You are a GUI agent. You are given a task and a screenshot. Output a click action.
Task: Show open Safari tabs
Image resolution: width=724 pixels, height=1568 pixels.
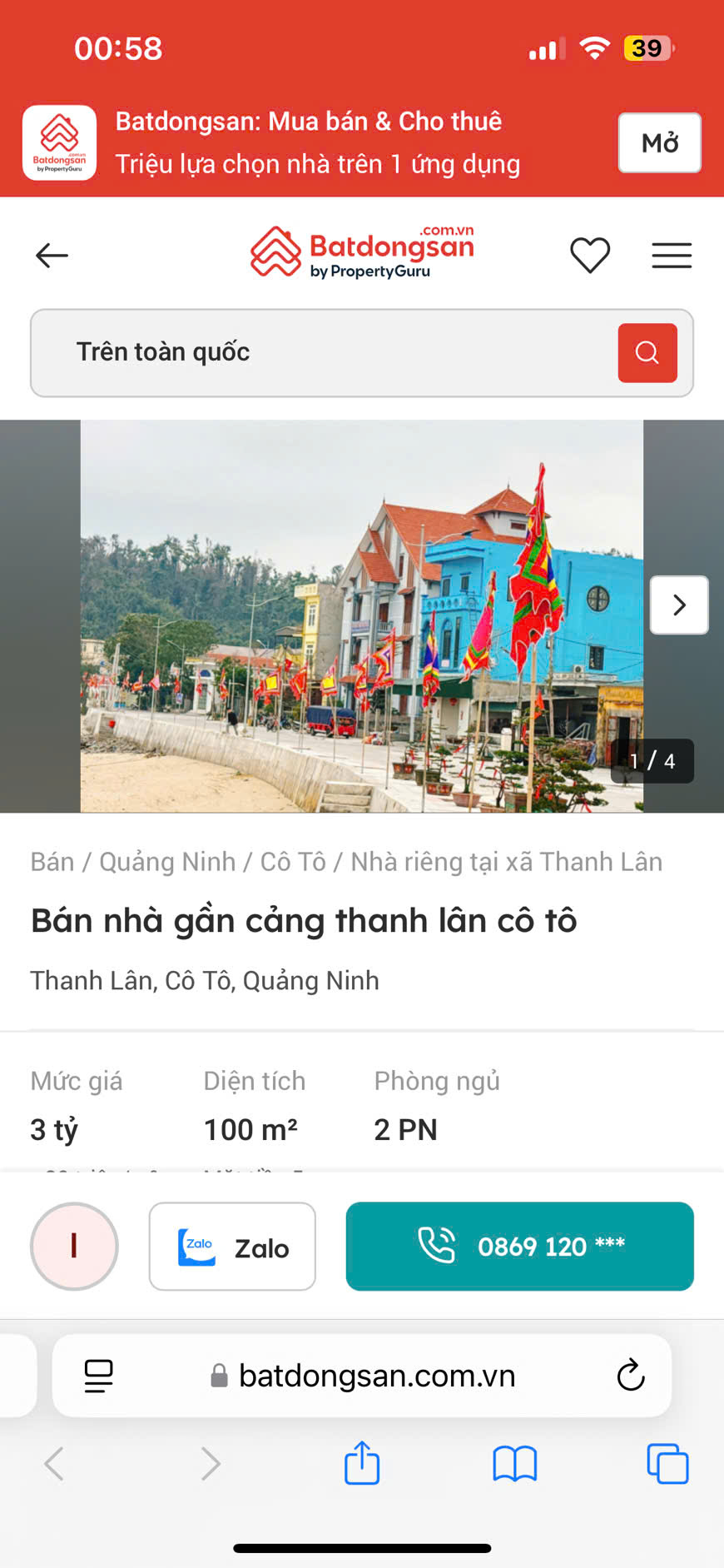(x=667, y=1463)
